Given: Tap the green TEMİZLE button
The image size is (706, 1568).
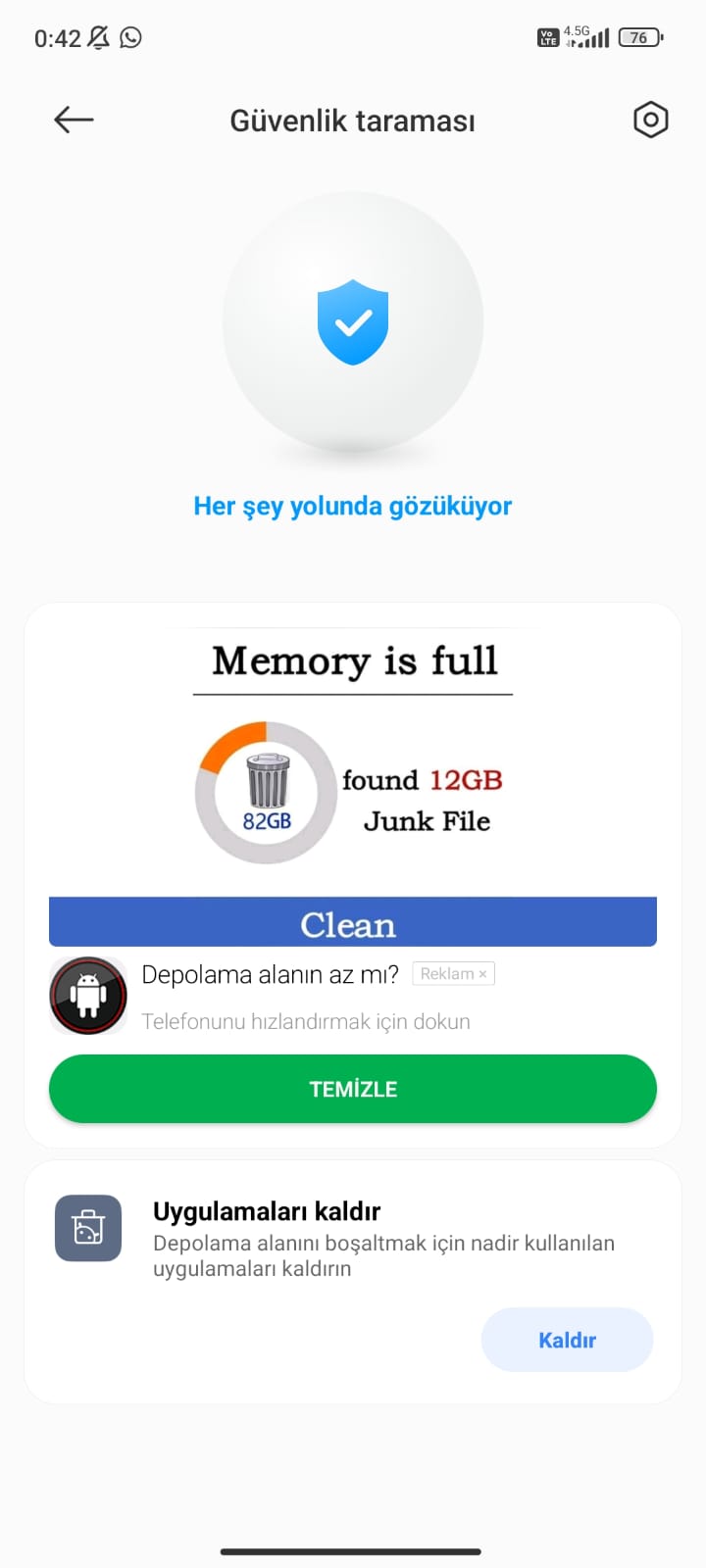Looking at the screenshot, I should click(x=353, y=1089).
